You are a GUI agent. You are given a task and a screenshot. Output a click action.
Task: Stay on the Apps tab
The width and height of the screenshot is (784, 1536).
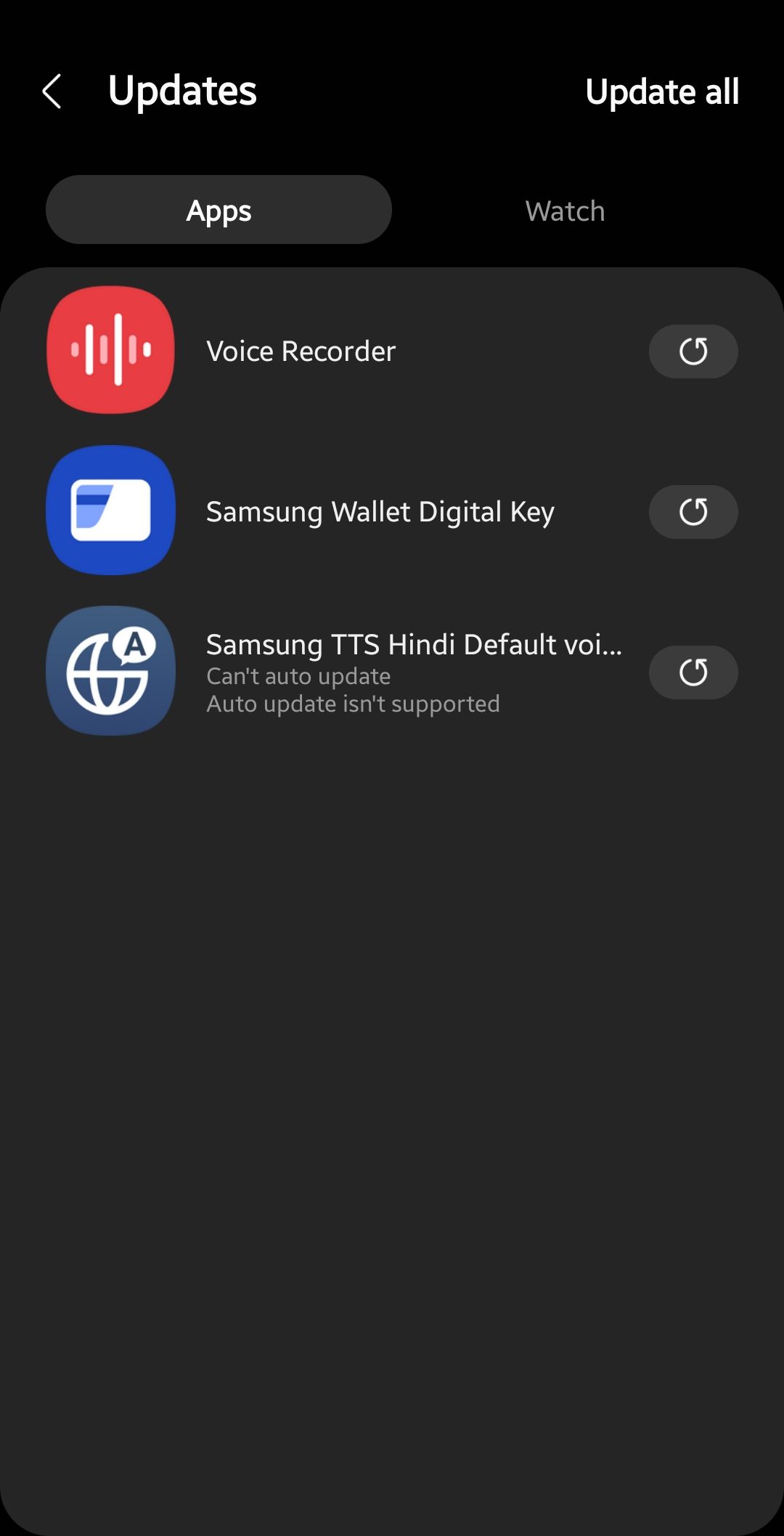coord(219,210)
